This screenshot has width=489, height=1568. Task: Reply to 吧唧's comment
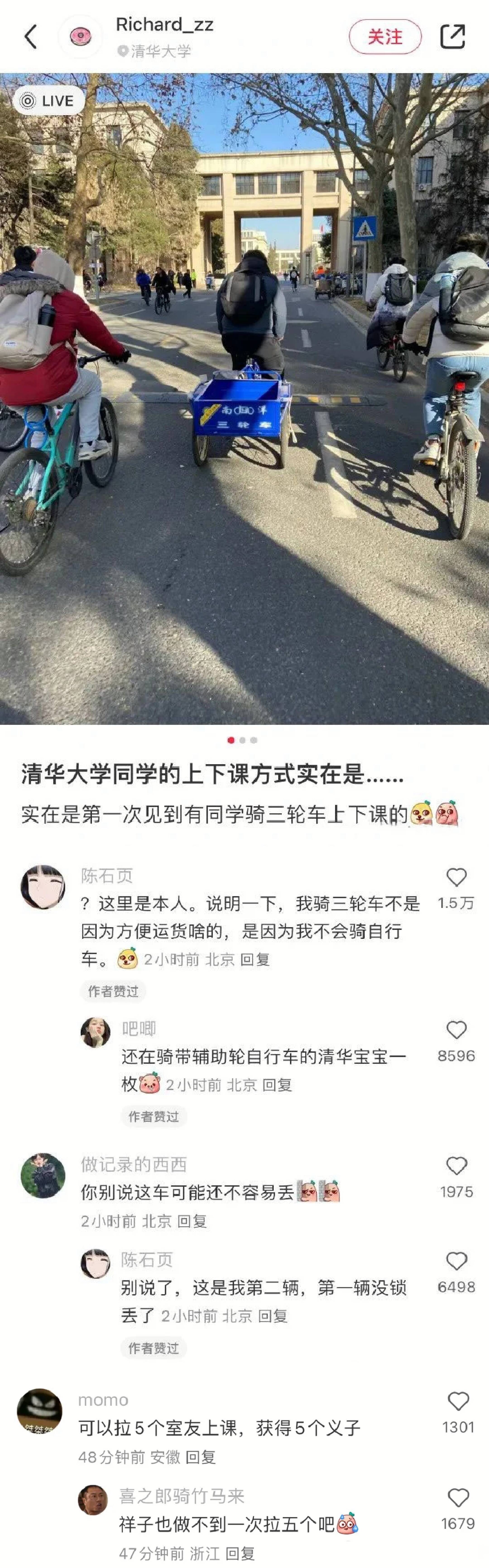pos(277,1085)
